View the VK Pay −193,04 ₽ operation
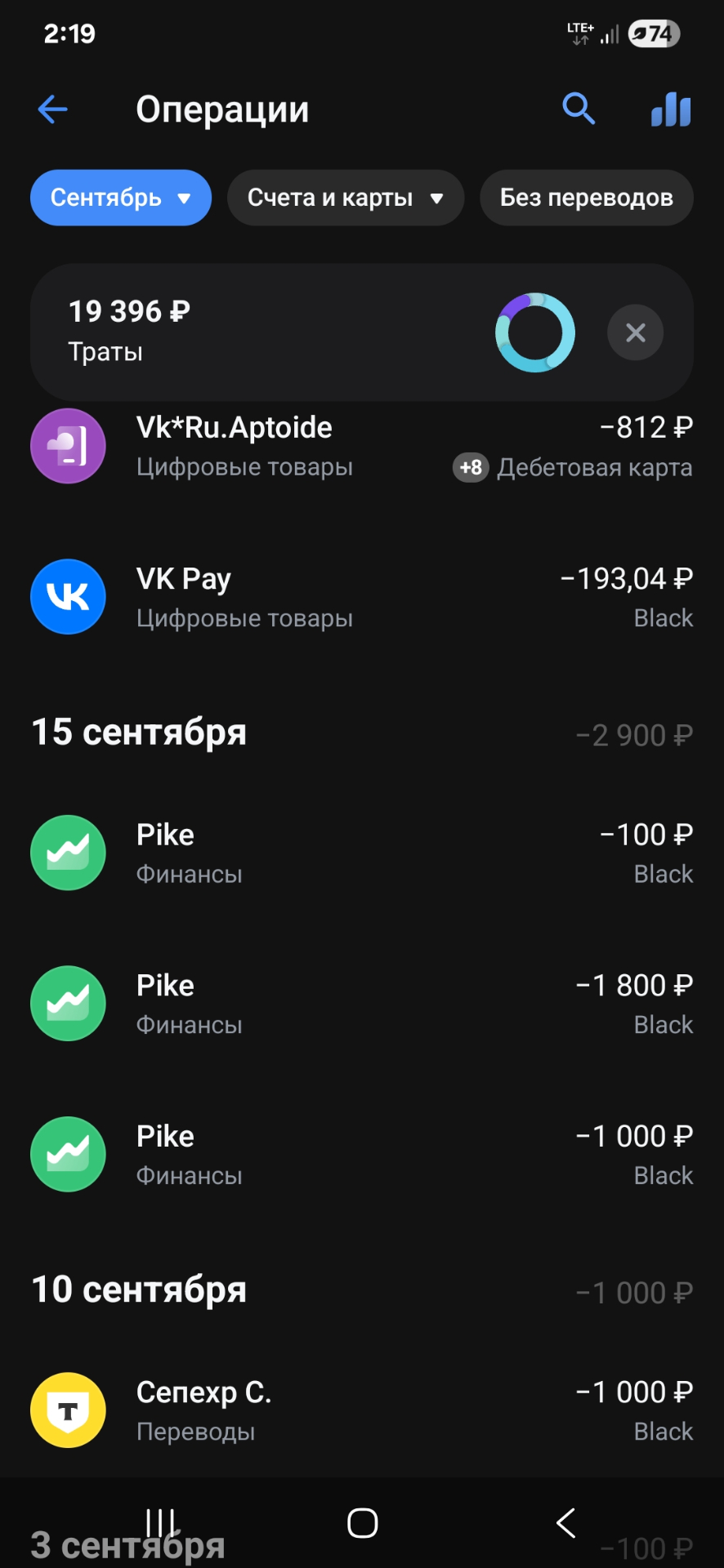Image resolution: width=724 pixels, height=1568 pixels. [361, 597]
